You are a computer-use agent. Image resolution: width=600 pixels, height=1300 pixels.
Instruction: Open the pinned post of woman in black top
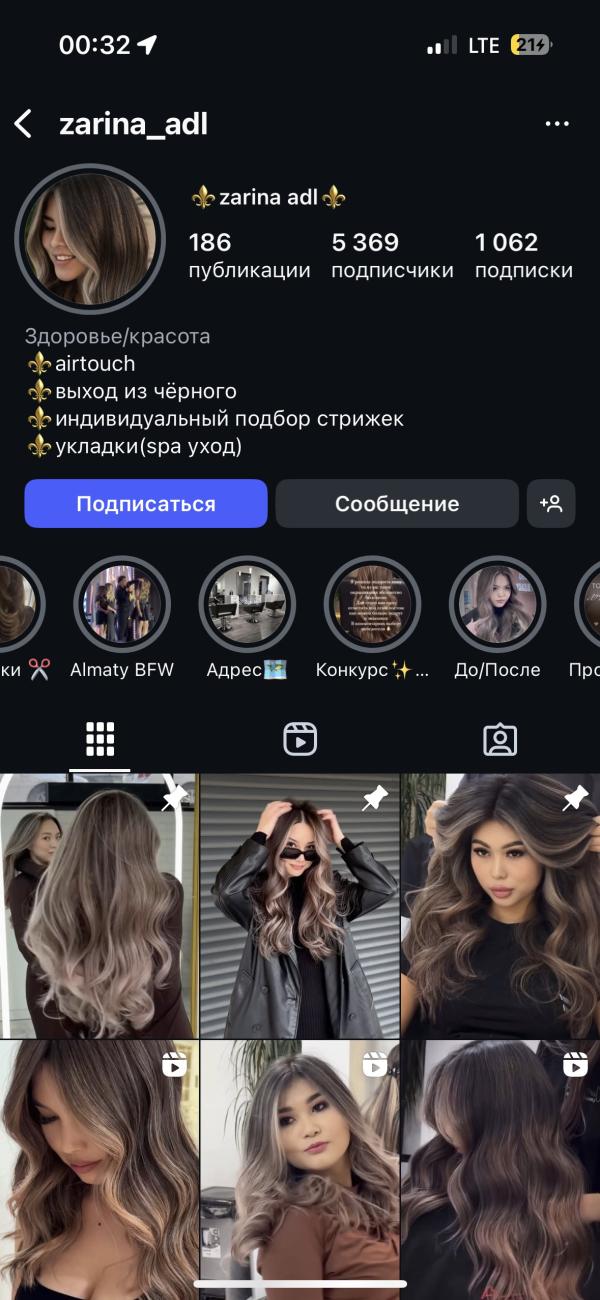point(500,906)
